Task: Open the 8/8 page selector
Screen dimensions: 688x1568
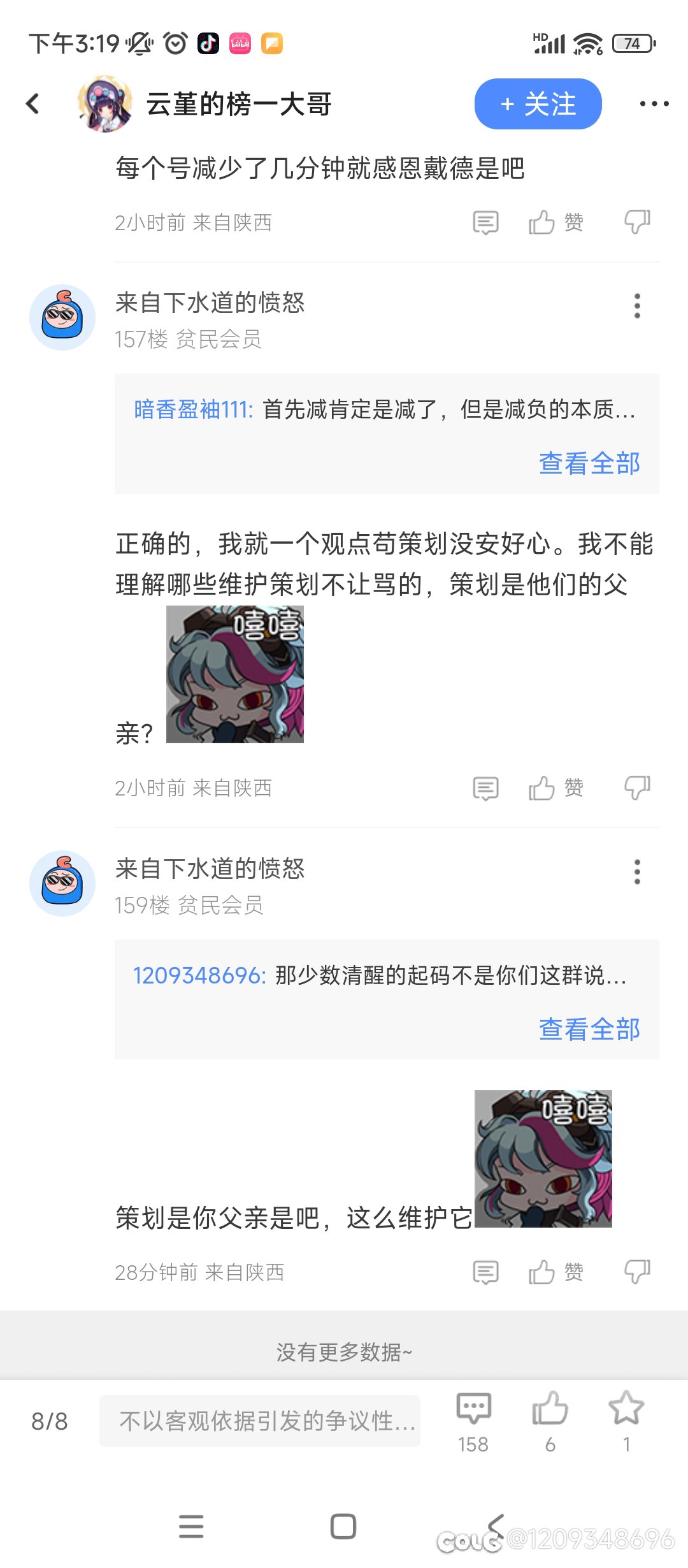Action: (x=50, y=1421)
